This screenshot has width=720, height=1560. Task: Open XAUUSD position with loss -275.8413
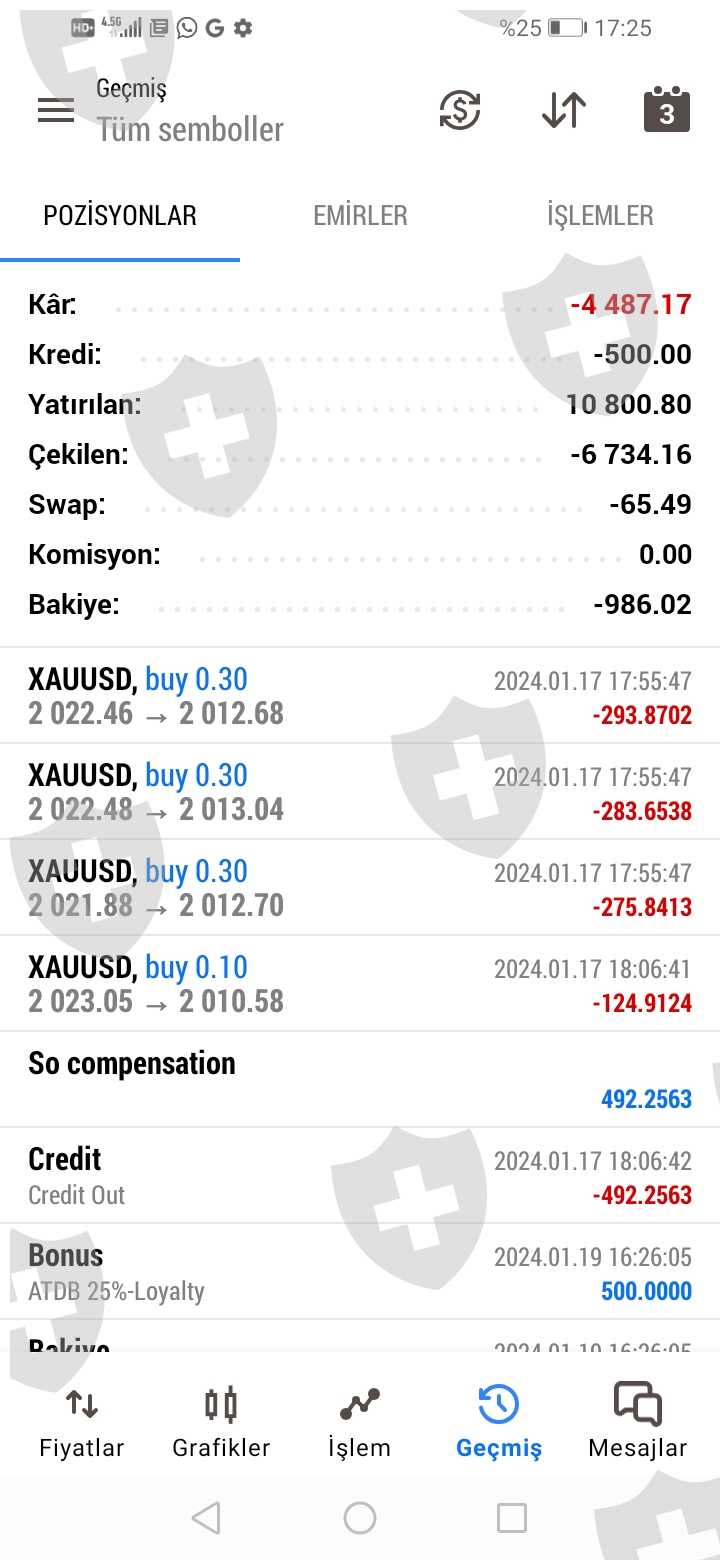click(x=360, y=888)
